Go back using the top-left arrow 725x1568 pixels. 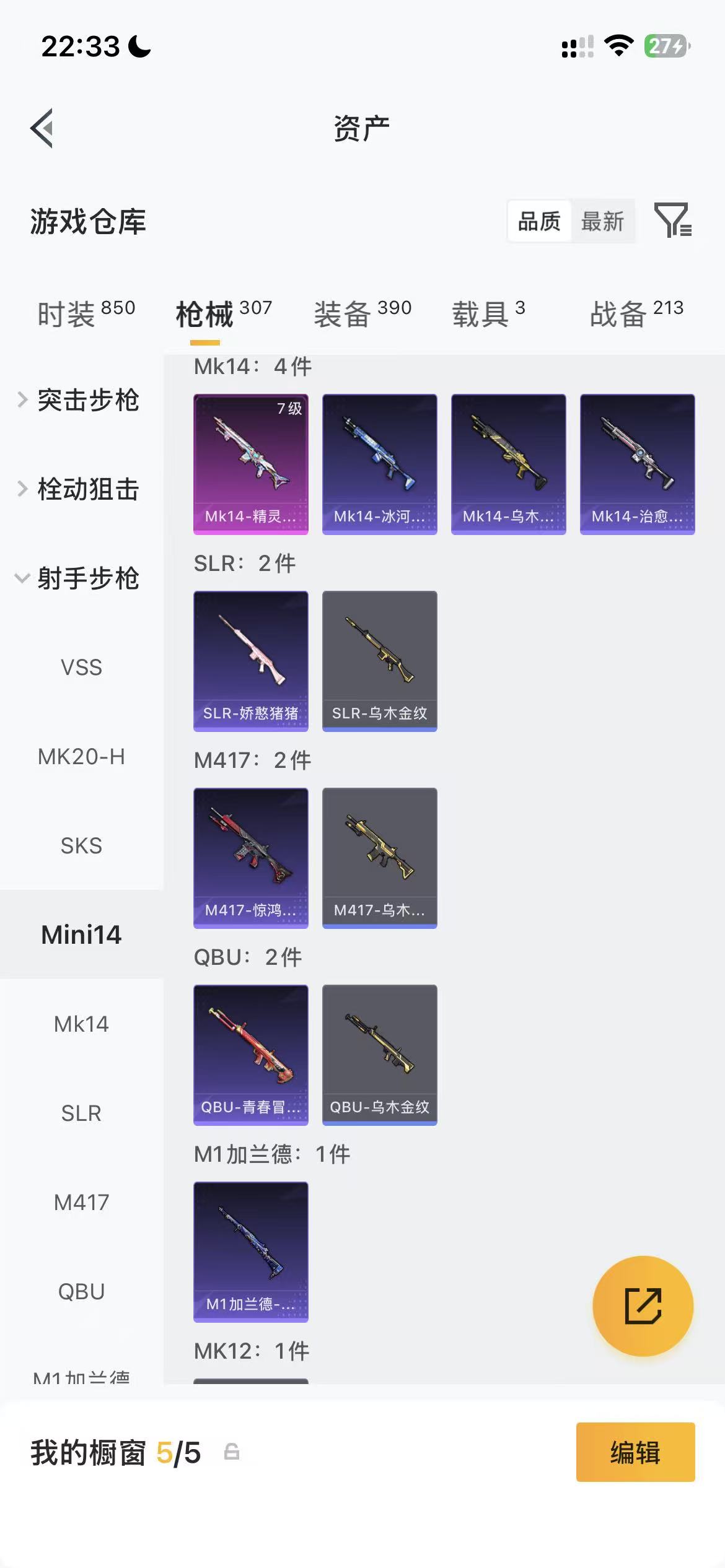[x=42, y=128]
